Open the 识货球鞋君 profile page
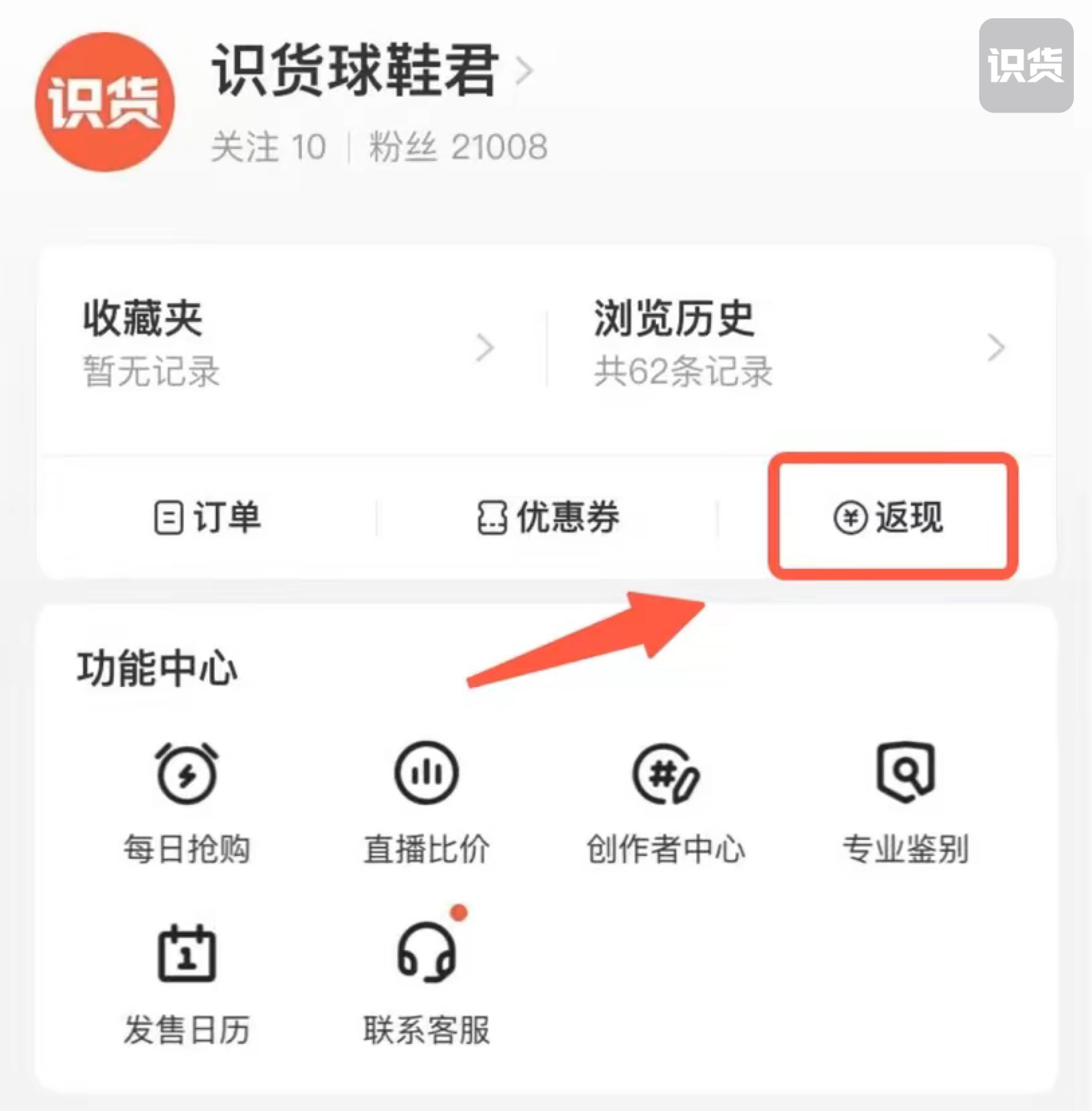Image resolution: width=1092 pixels, height=1111 pixels. tap(371, 70)
